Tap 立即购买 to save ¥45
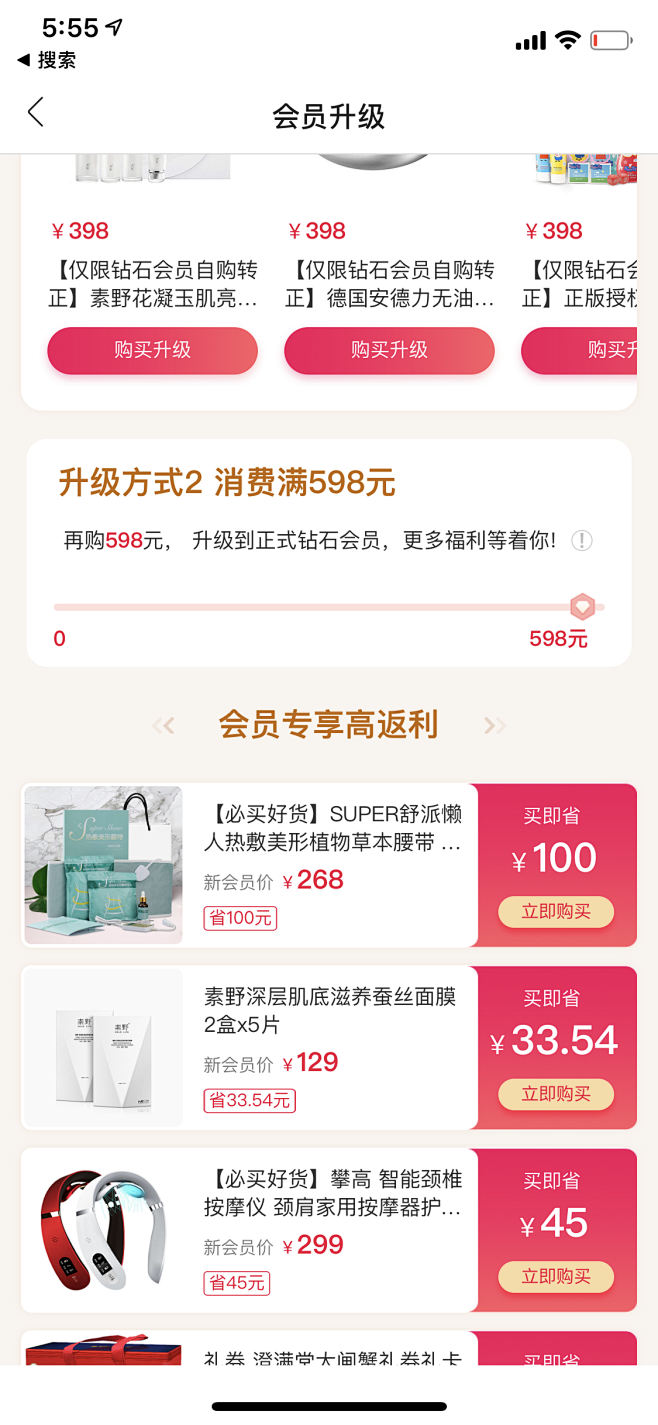 [x=556, y=1277]
